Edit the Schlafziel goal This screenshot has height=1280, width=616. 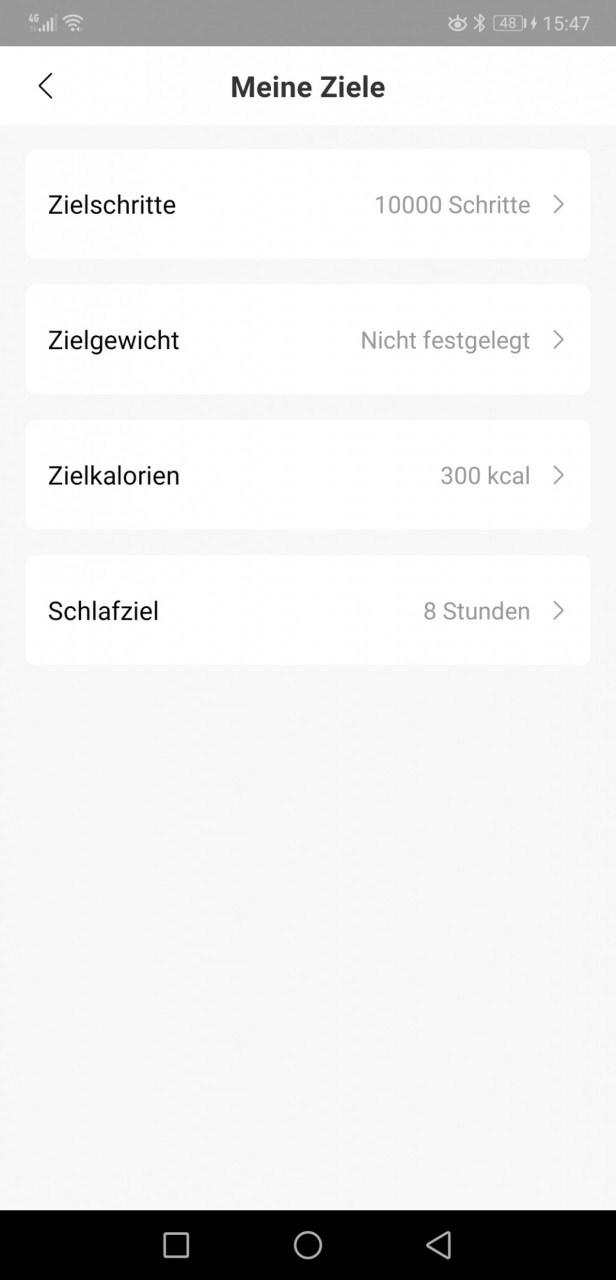308,610
